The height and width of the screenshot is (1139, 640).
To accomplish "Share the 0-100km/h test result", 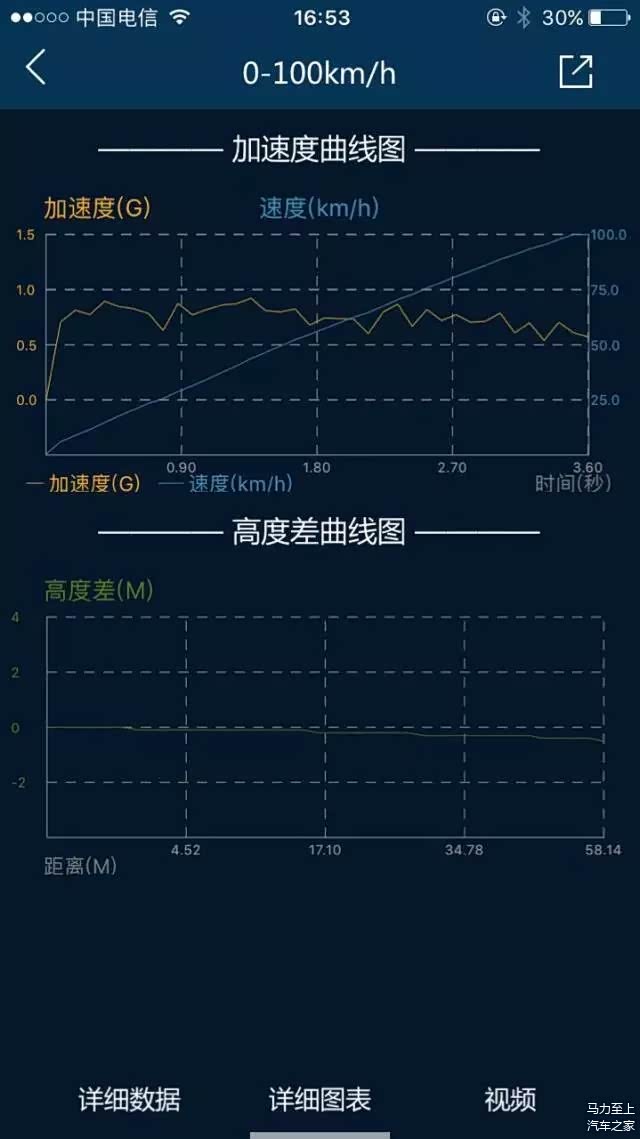I will [576, 71].
